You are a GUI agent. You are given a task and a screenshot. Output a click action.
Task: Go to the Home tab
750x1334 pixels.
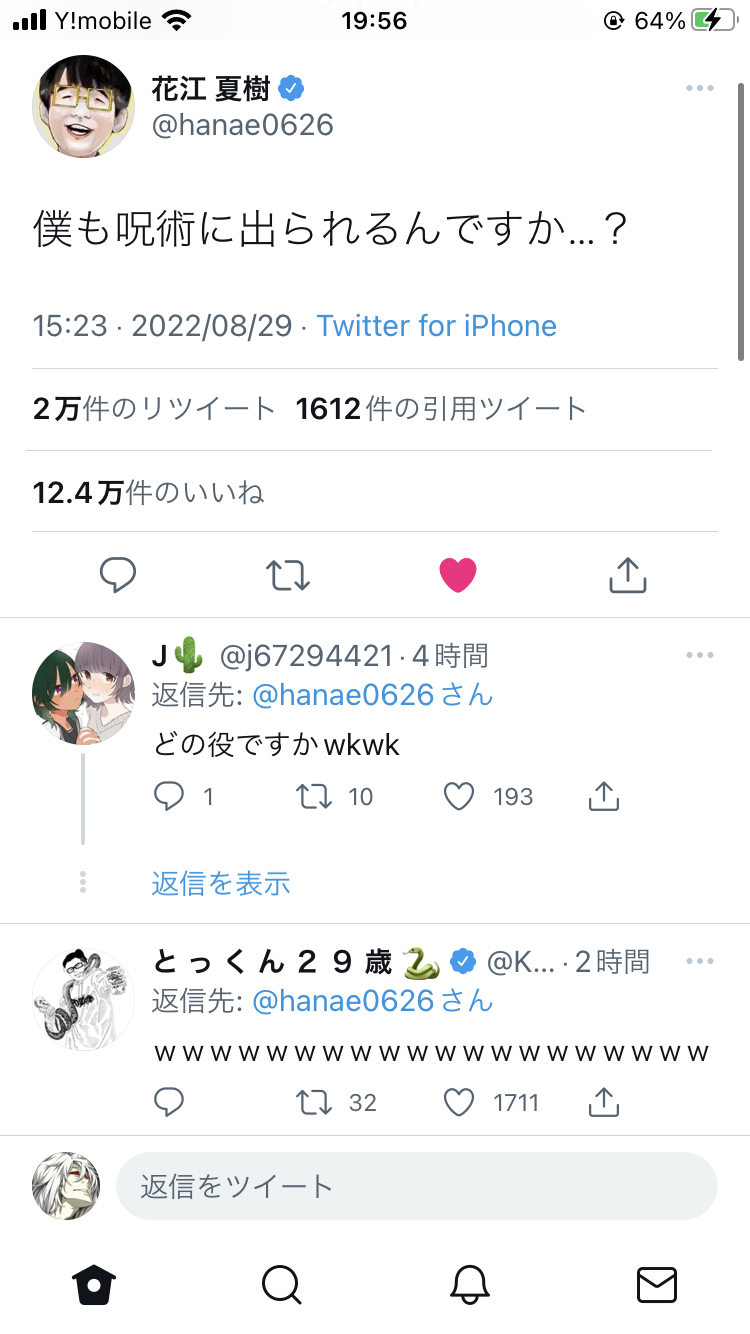[x=95, y=1284]
